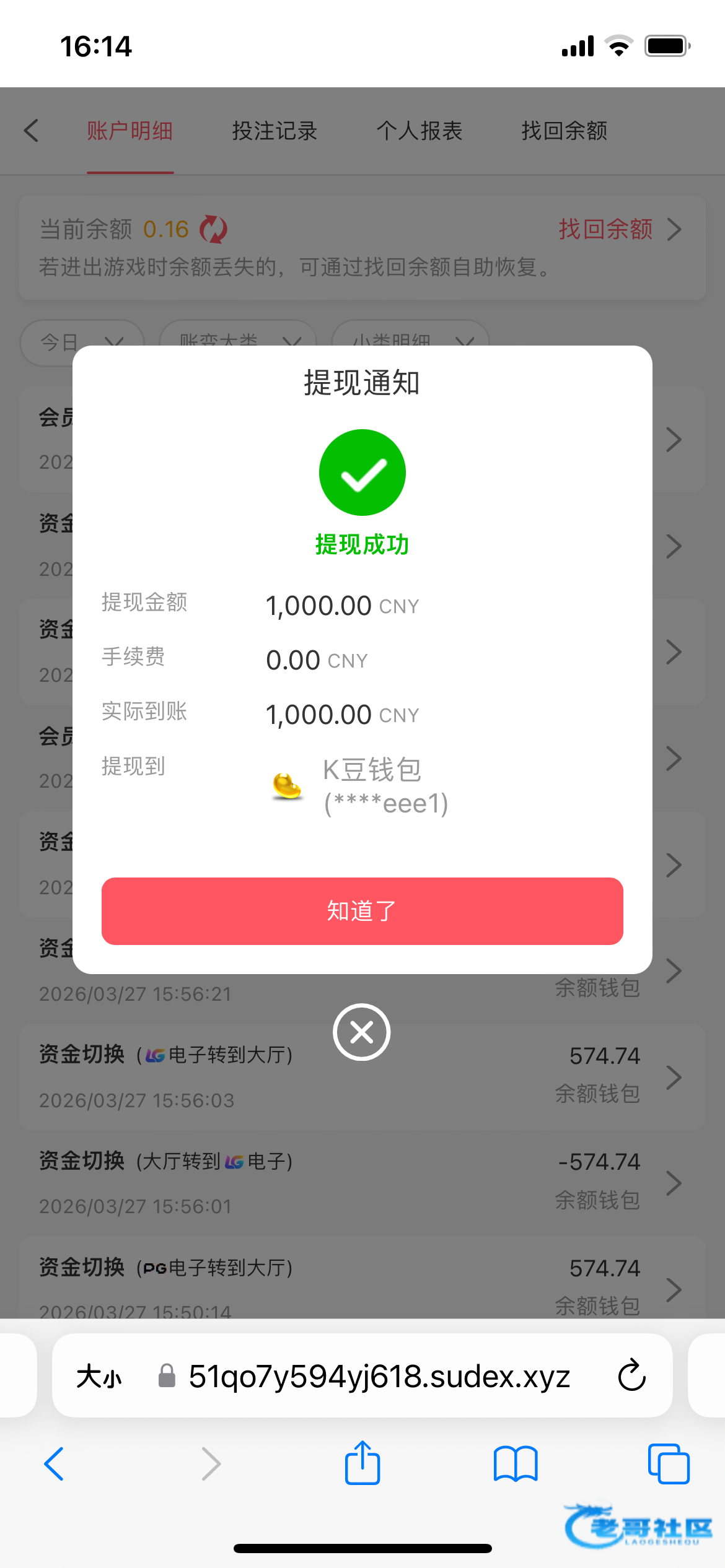Screen dimensions: 725x1568
Task: Show open Safari tabs
Action: point(668,1463)
